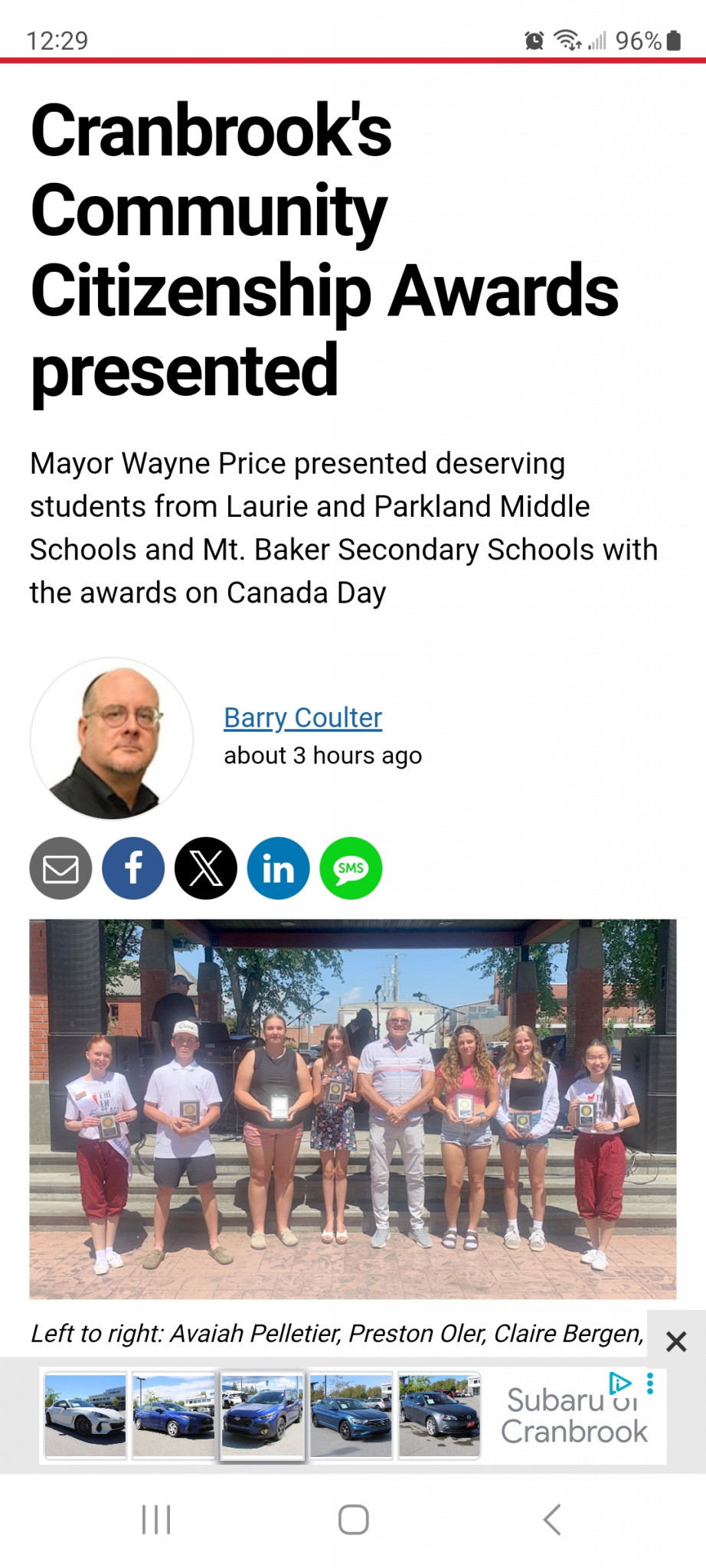
Task: Share the article by email
Action: (x=60, y=868)
